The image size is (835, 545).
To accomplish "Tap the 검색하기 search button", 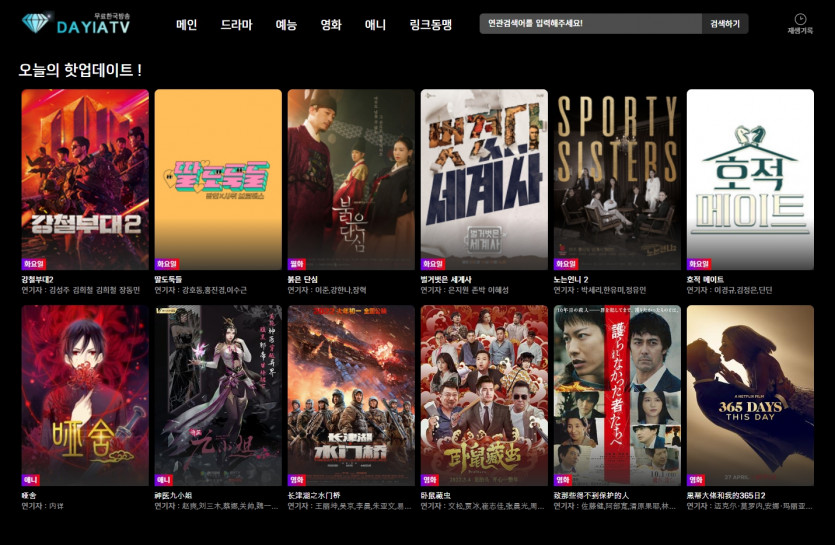I will point(725,24).
